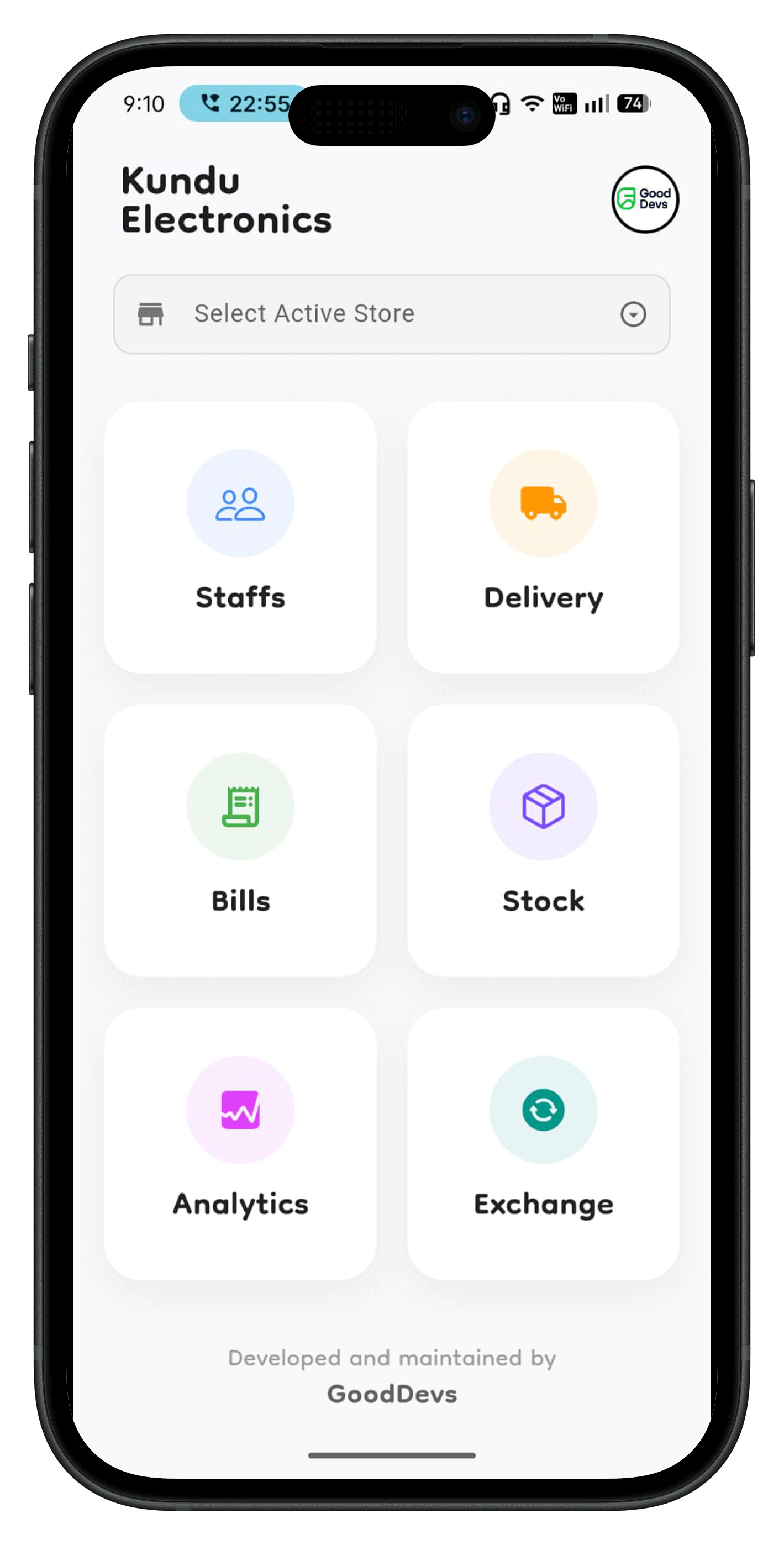
Task: Open the Select Active Store dropdown
Action: [x=391, y=314]
